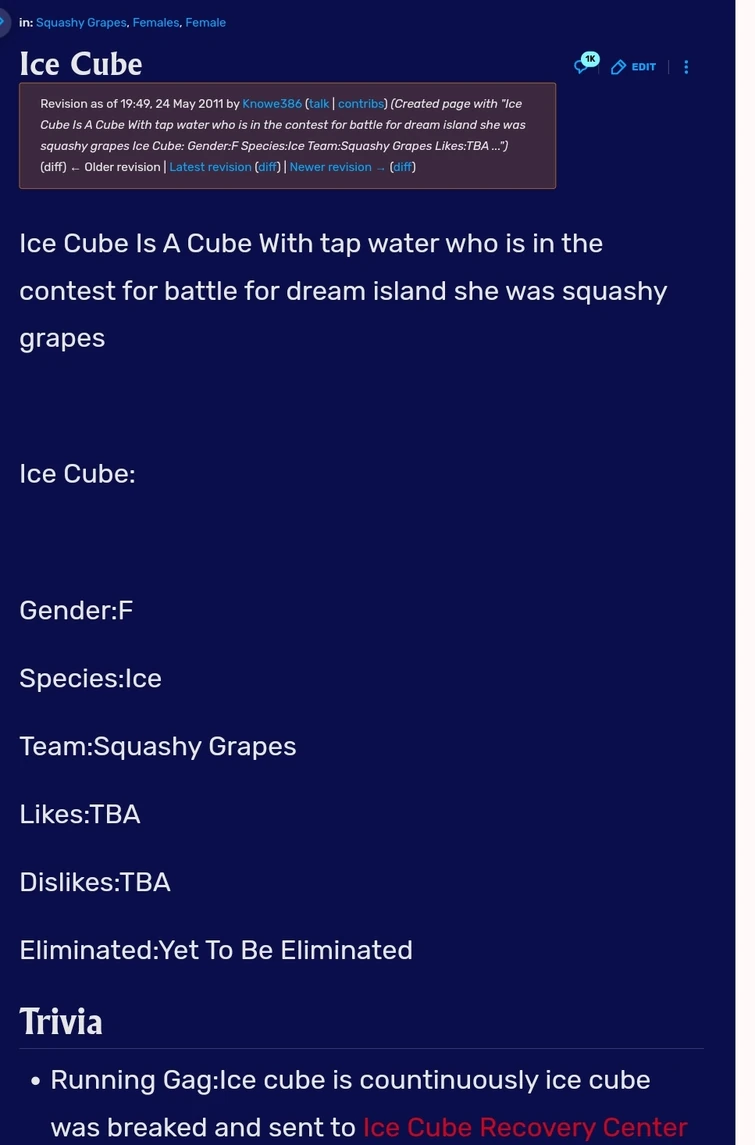The image size is (755, 1145).
Task: Open the Latest revision of the page
Action: click(210, 167)
